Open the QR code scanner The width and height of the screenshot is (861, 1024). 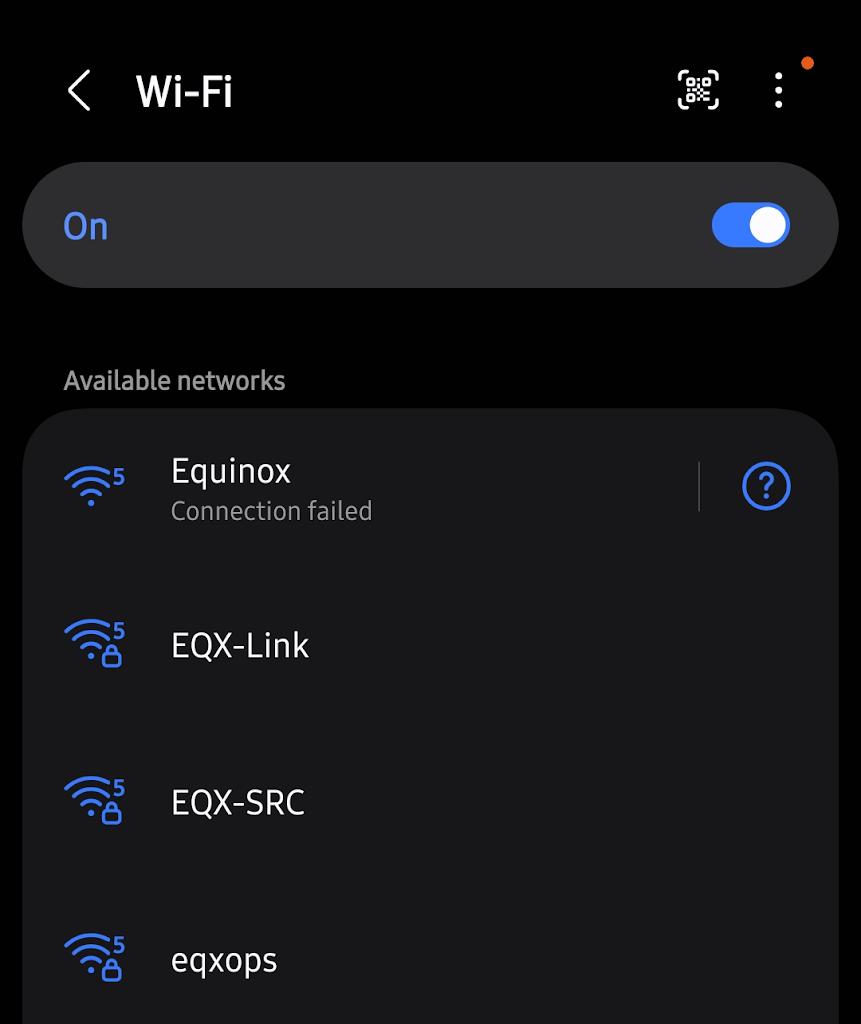(x=698, y=90)
